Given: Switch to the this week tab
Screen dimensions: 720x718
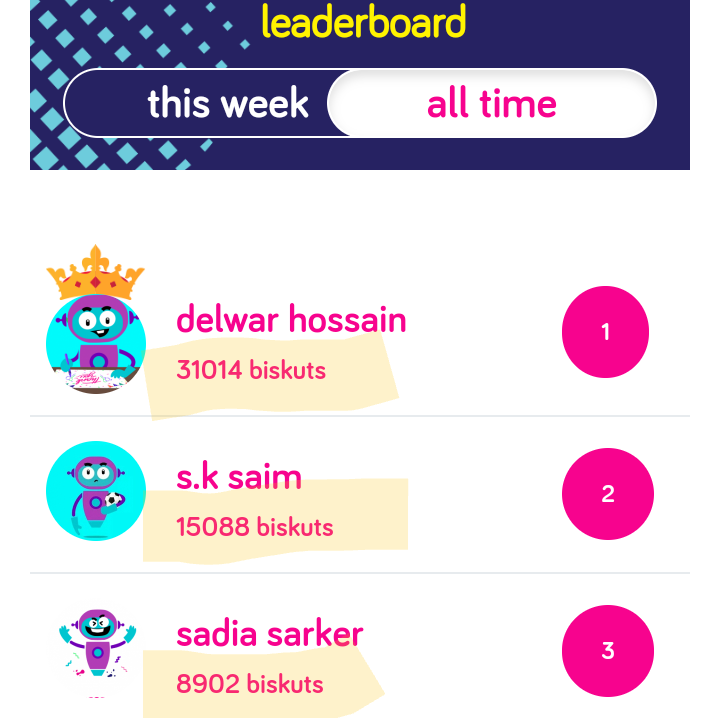Looking at the screenshot, I should click(228, 104).
